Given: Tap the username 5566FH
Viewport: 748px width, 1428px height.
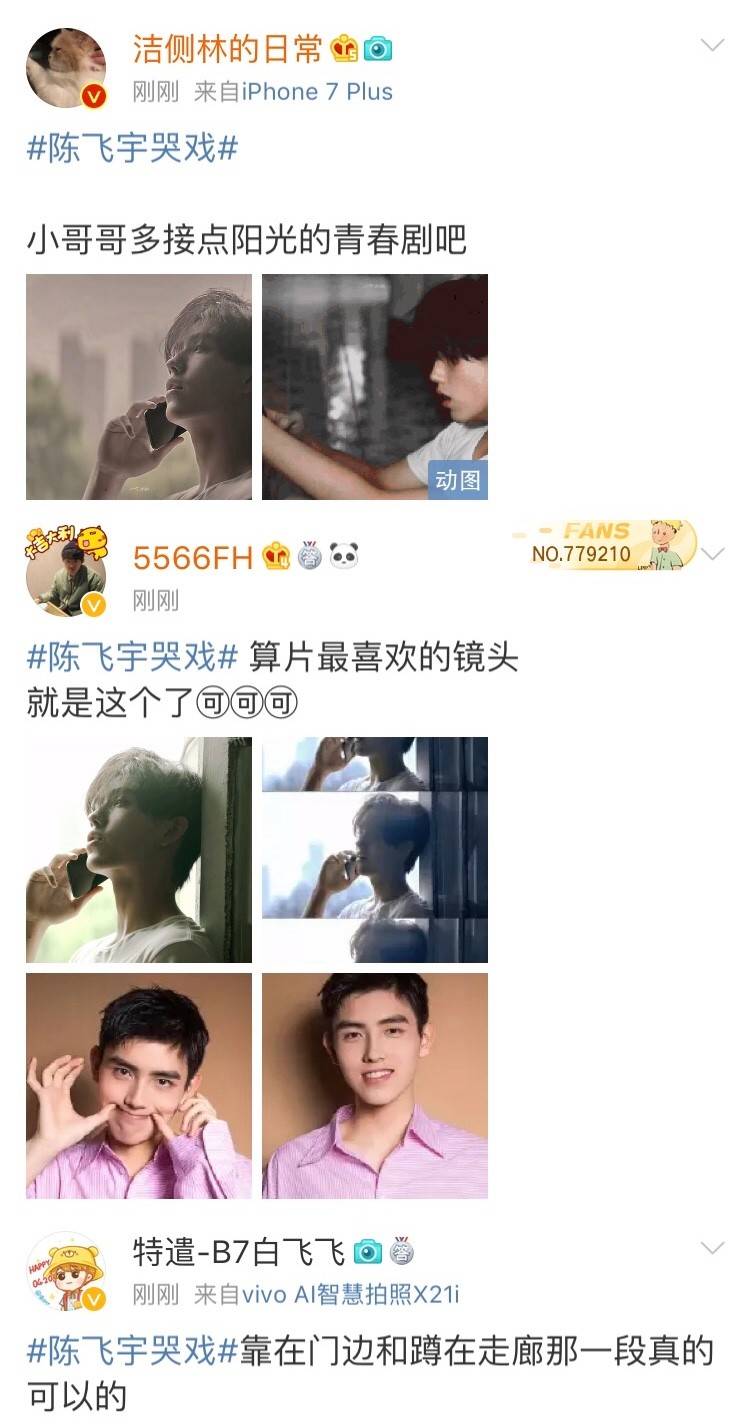Looking at the screenshot, I should [192, 557].
